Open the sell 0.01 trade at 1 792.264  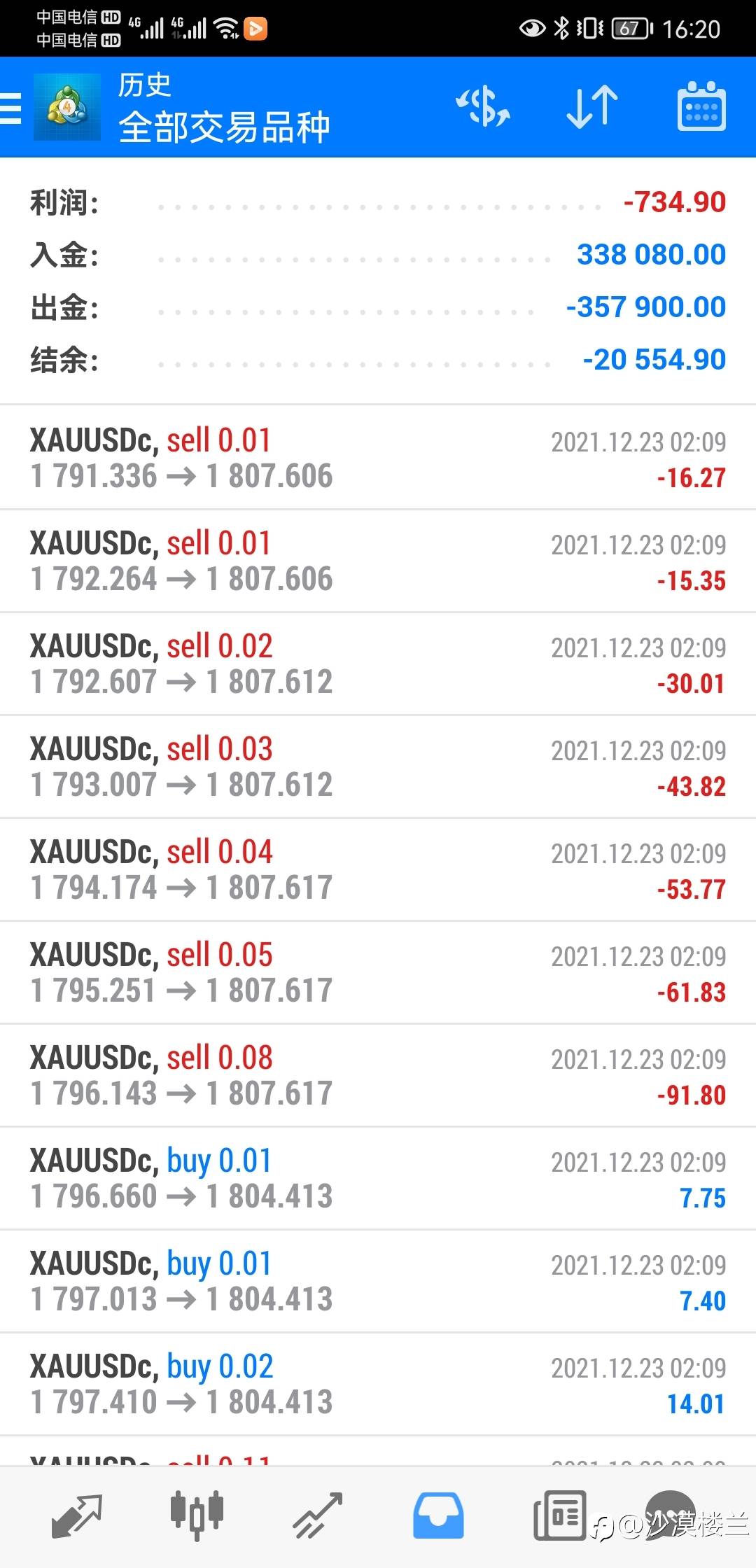click(378, 561)
